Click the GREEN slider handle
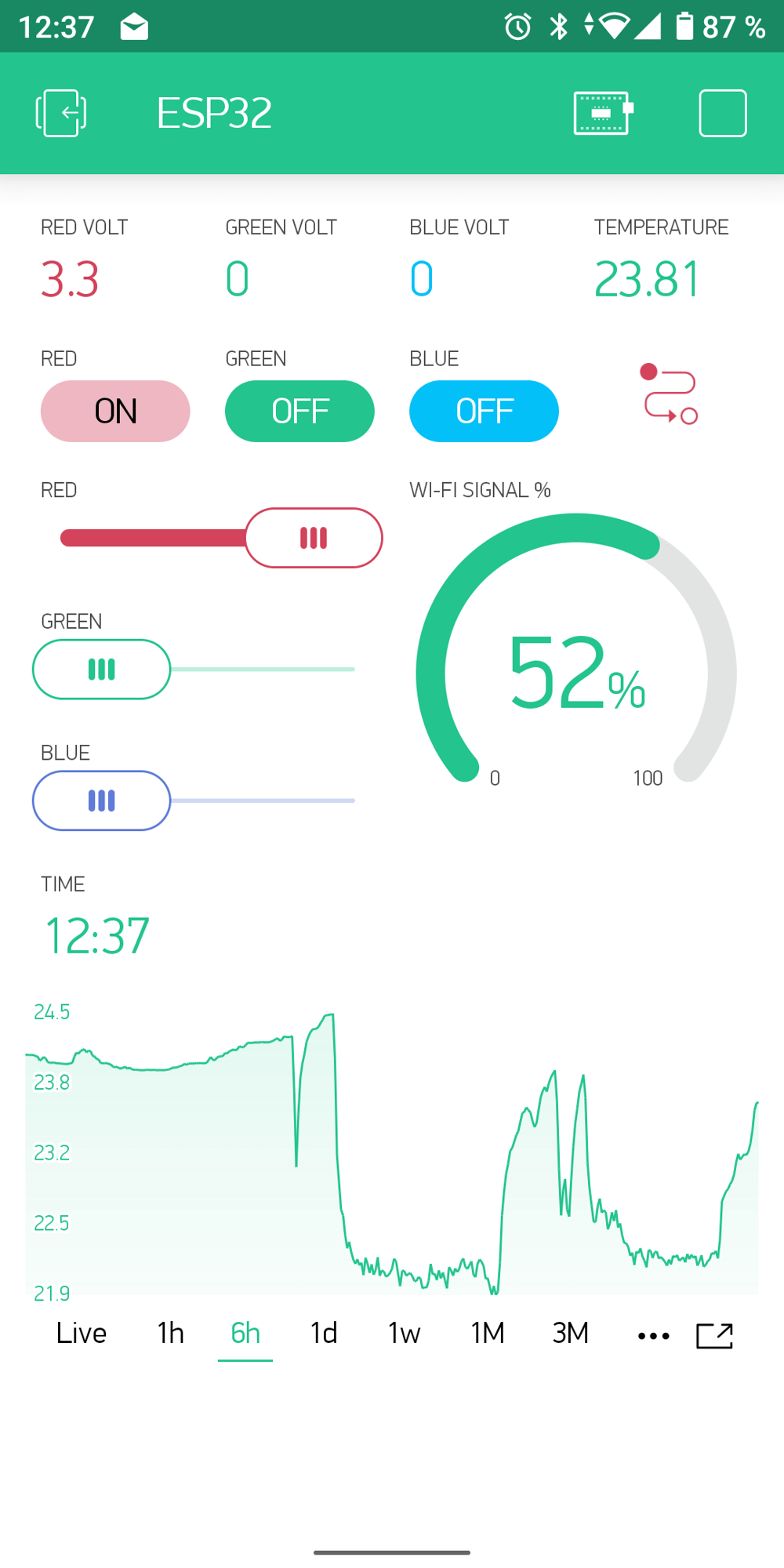This screenshot has height=1568, width=784. [x=101, y=669]
